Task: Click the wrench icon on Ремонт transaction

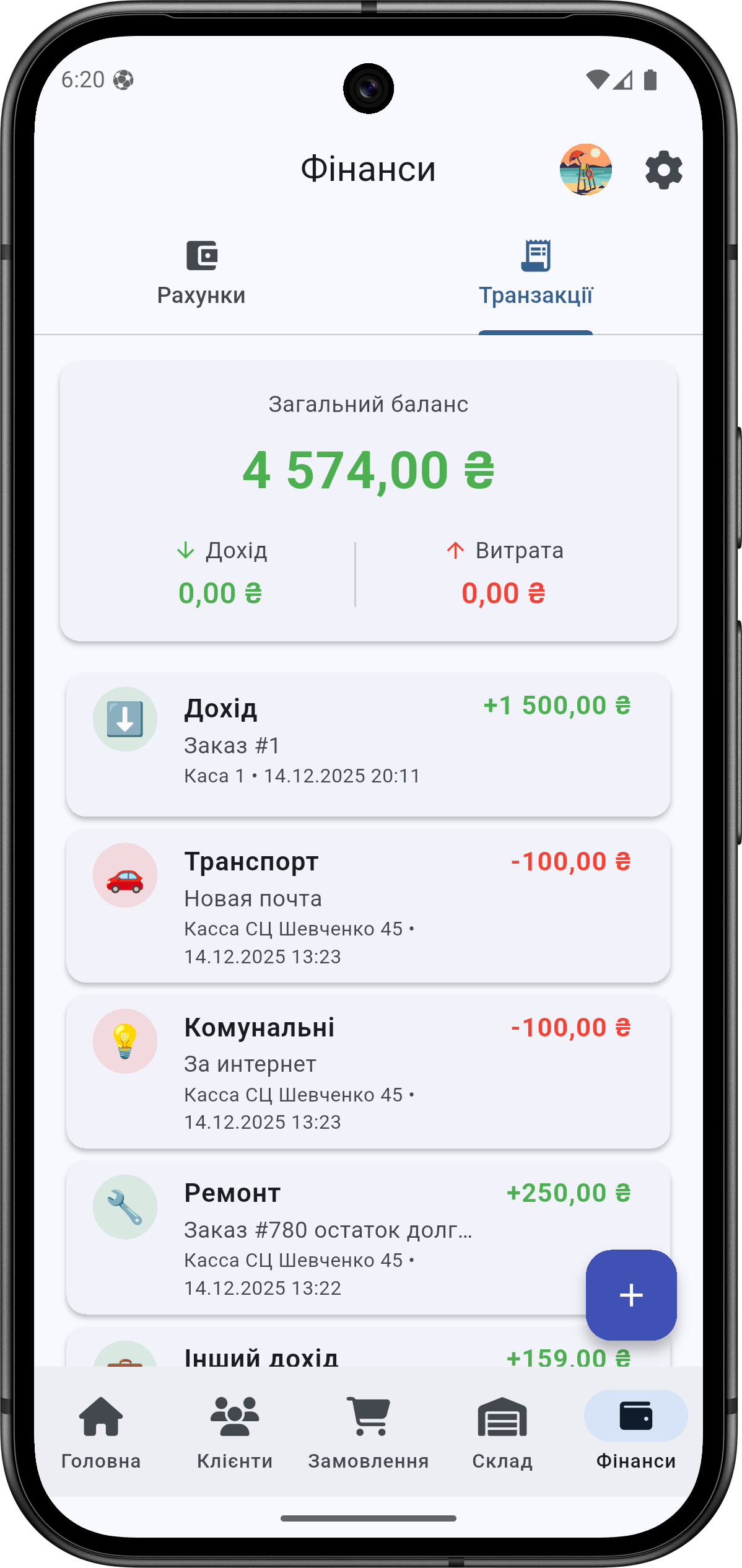Action: [x=125, y=1207]
